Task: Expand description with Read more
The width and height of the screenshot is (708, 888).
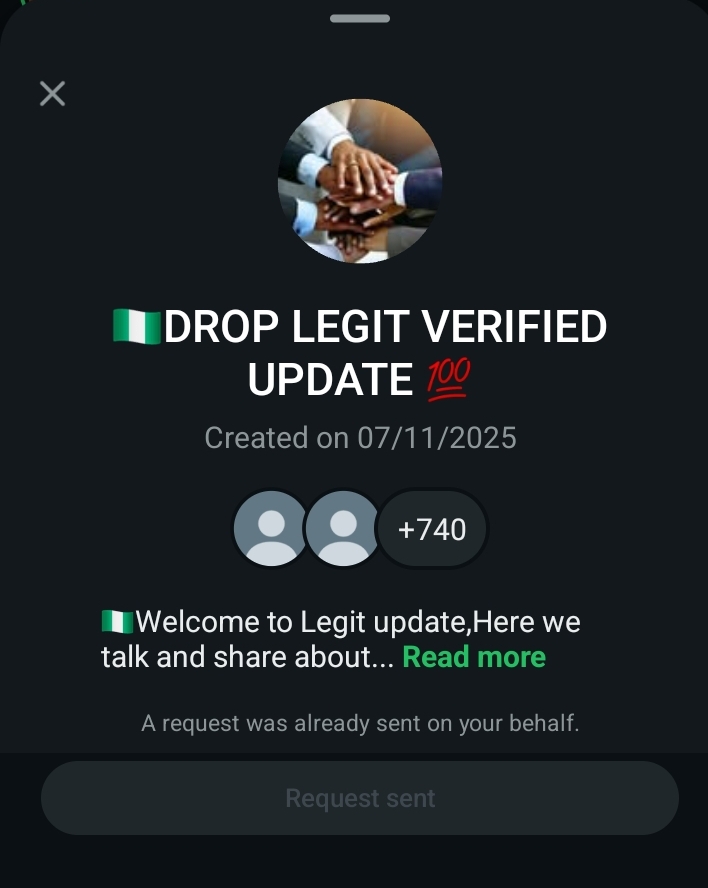Action: click(474, 657)
